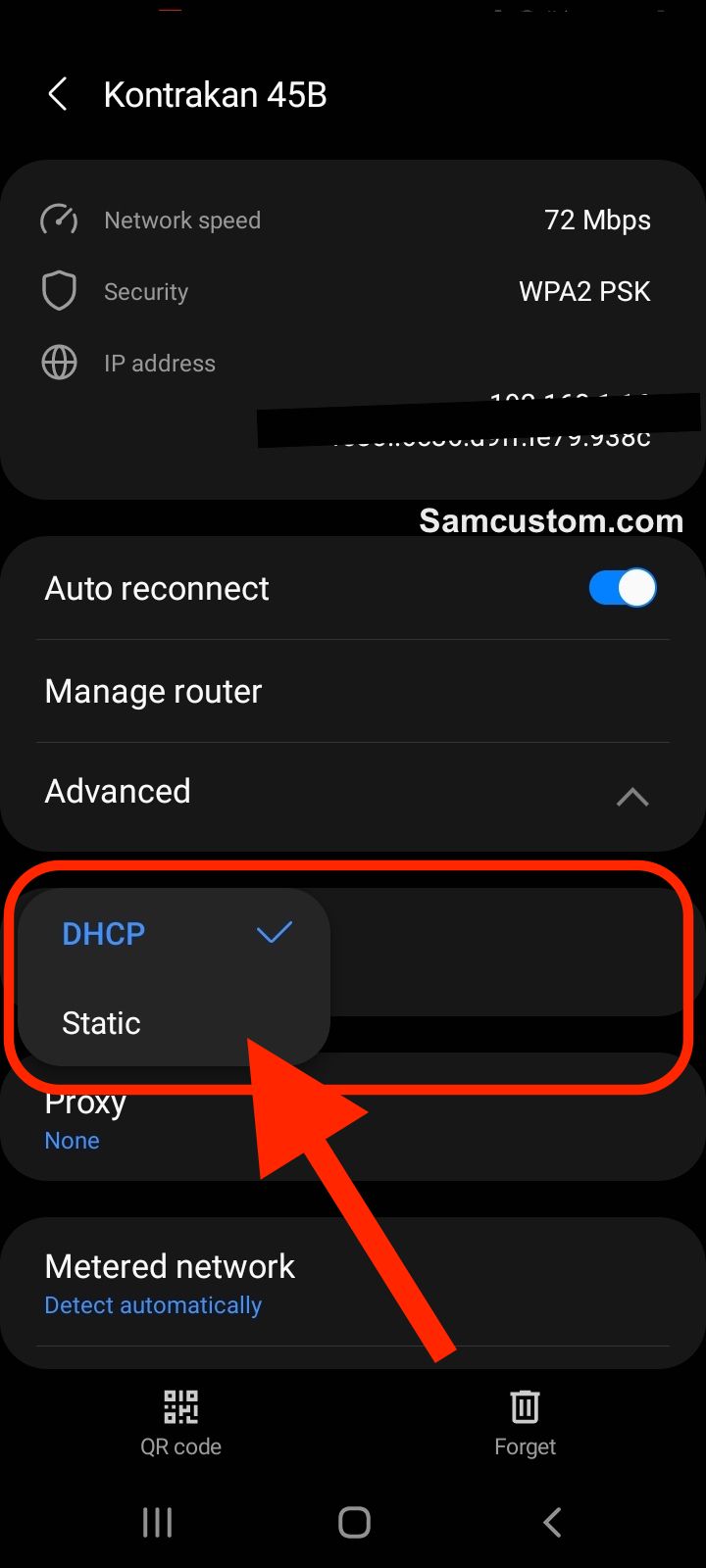
Task: Open Manage router
Action: click(353, 691)
